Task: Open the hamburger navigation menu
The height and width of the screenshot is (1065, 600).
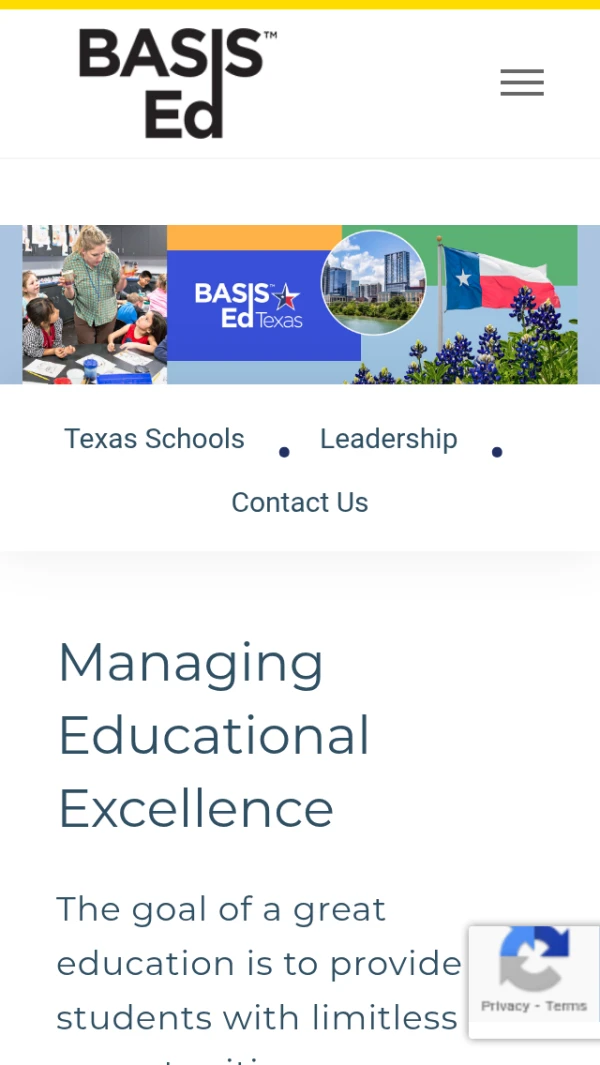Action: tap(522, 82)
